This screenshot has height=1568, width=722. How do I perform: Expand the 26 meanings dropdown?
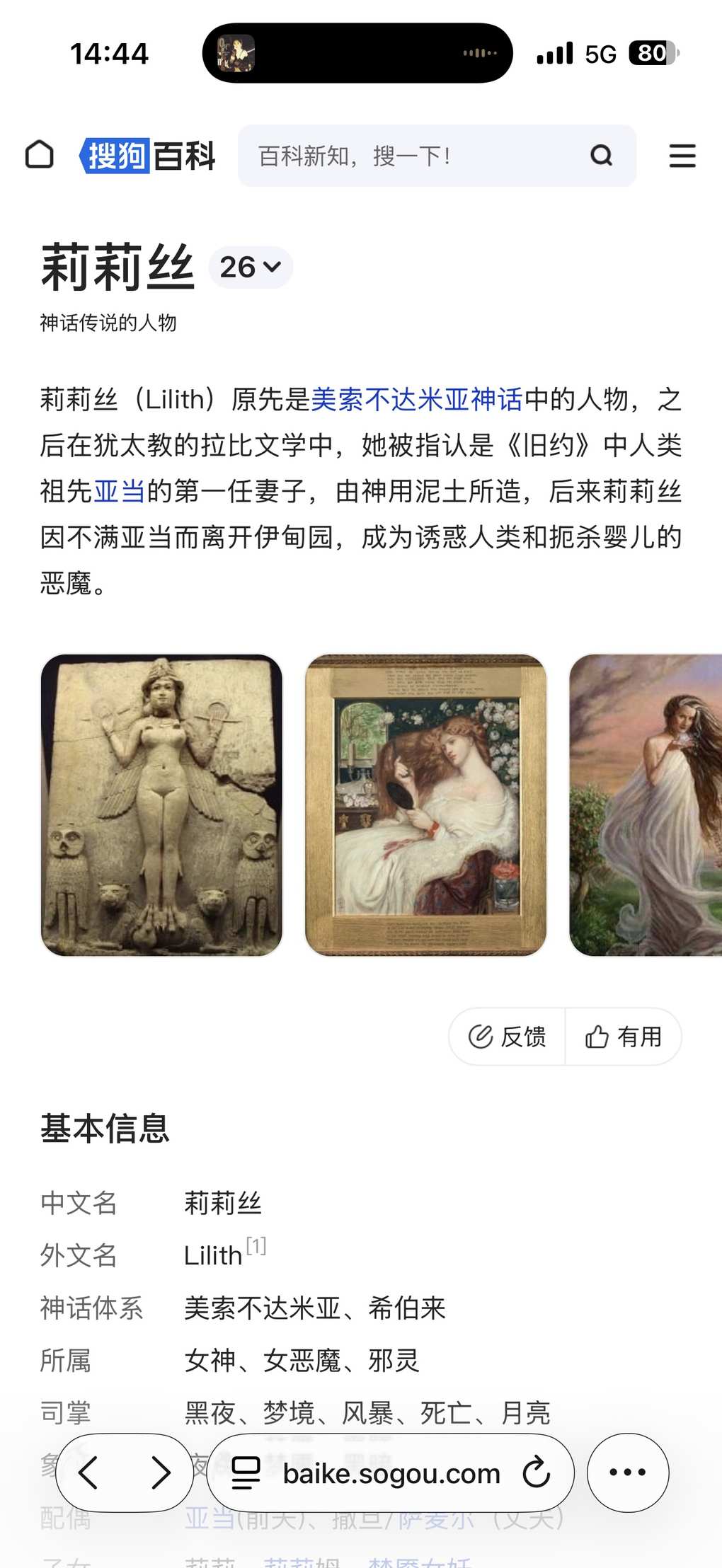coord(251,267)
